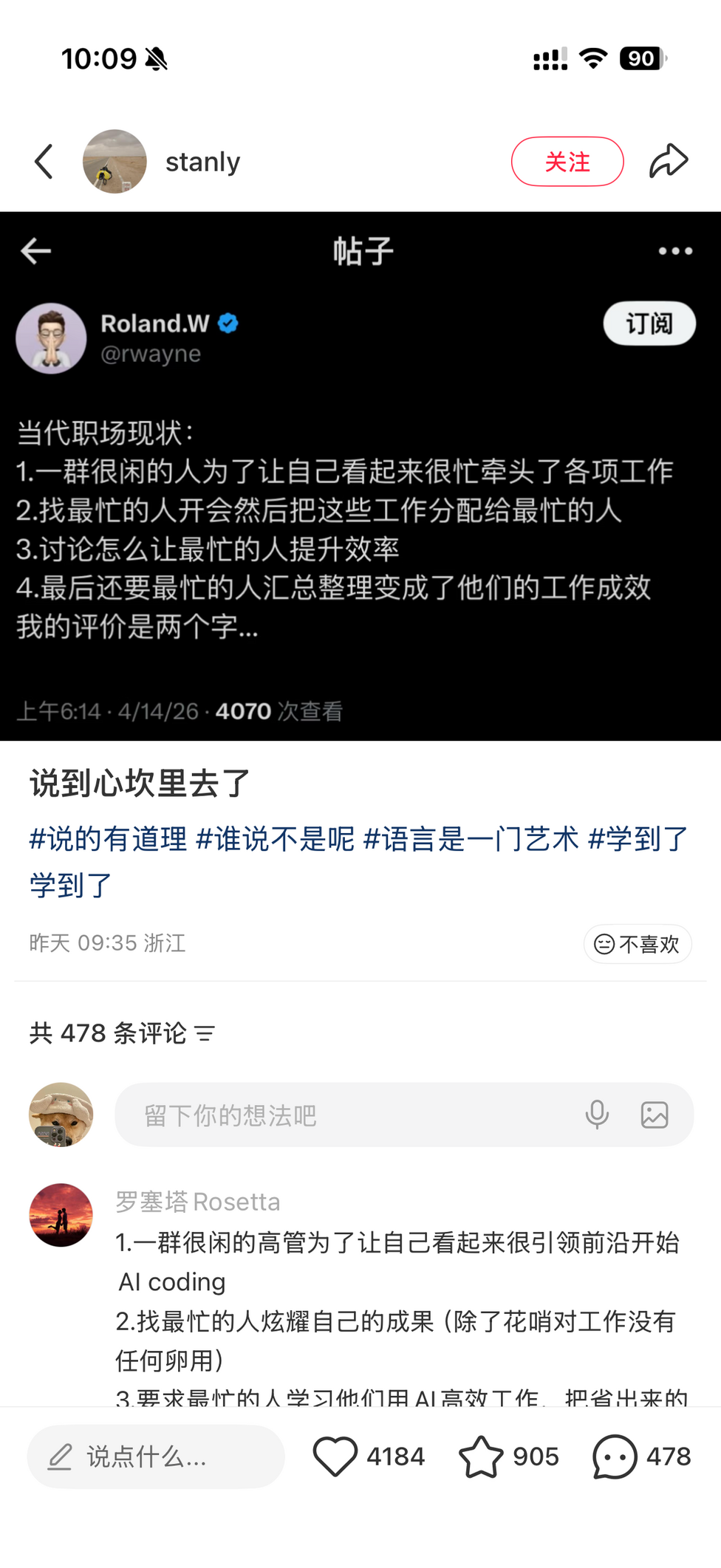Image resolution: width=721 pixels, height=1568 pixels.
Task: Follow stanly with the 关注 button
Action: [567, 162]
